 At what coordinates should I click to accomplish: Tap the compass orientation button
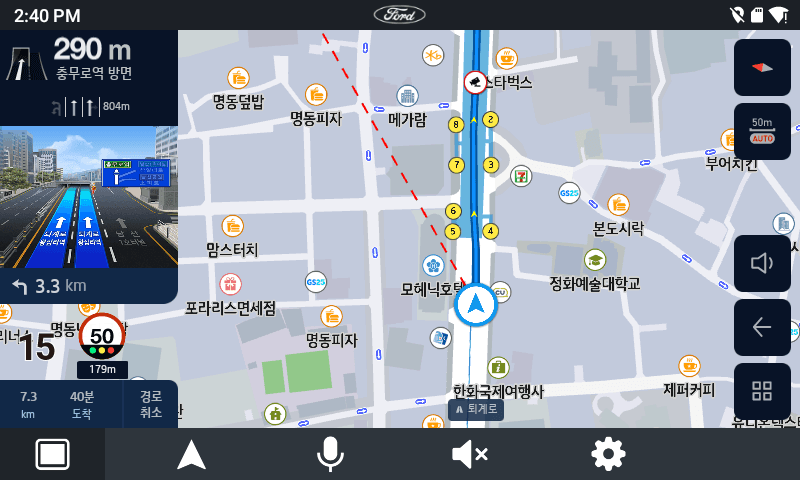click(762, 67)
